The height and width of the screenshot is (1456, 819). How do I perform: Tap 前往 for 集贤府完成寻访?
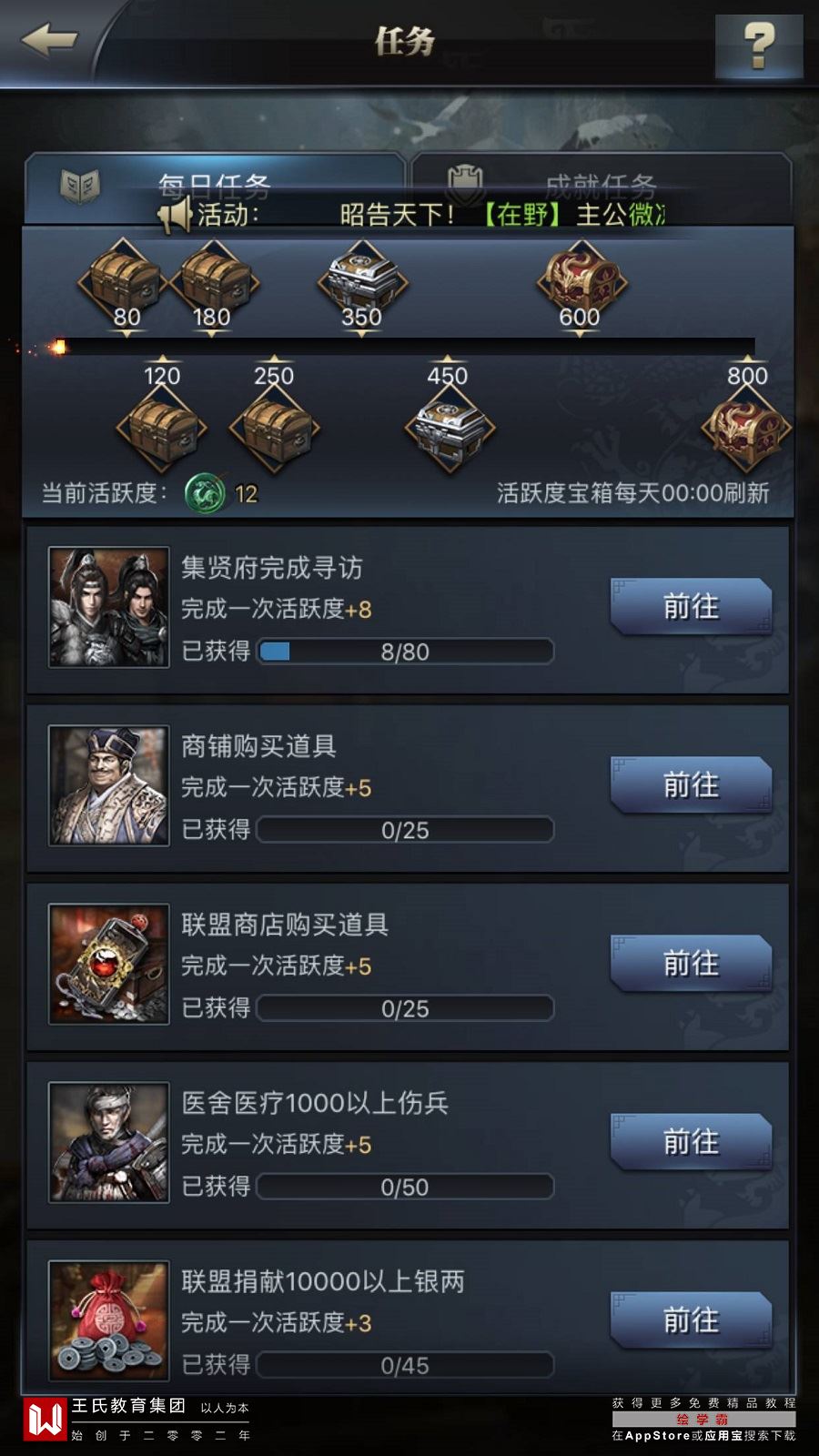coord(691,606)
